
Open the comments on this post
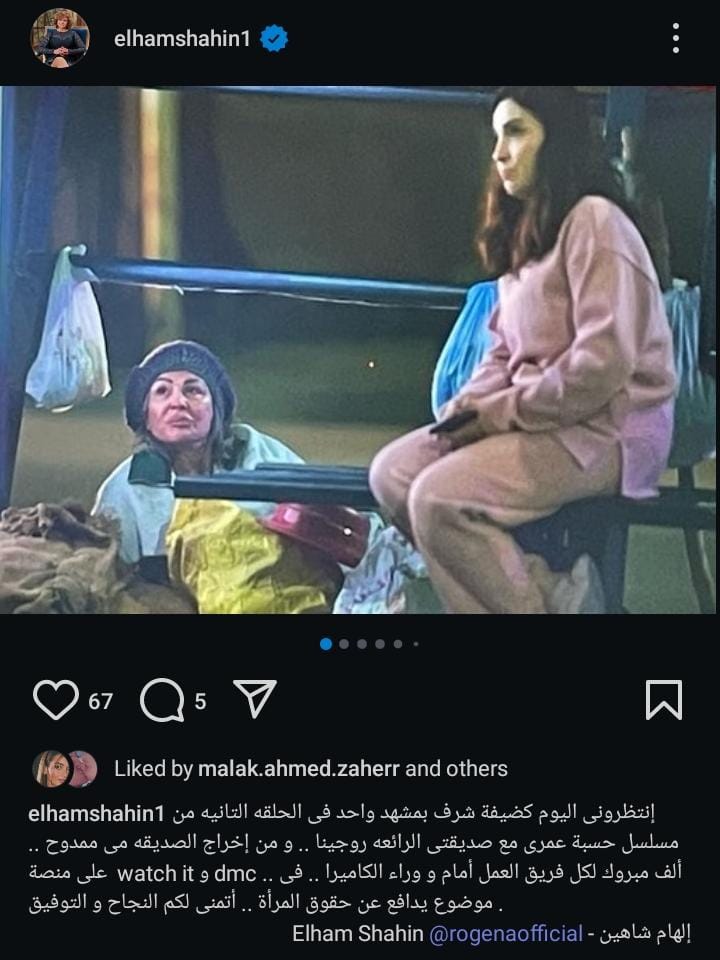click(x=162, y=700)
